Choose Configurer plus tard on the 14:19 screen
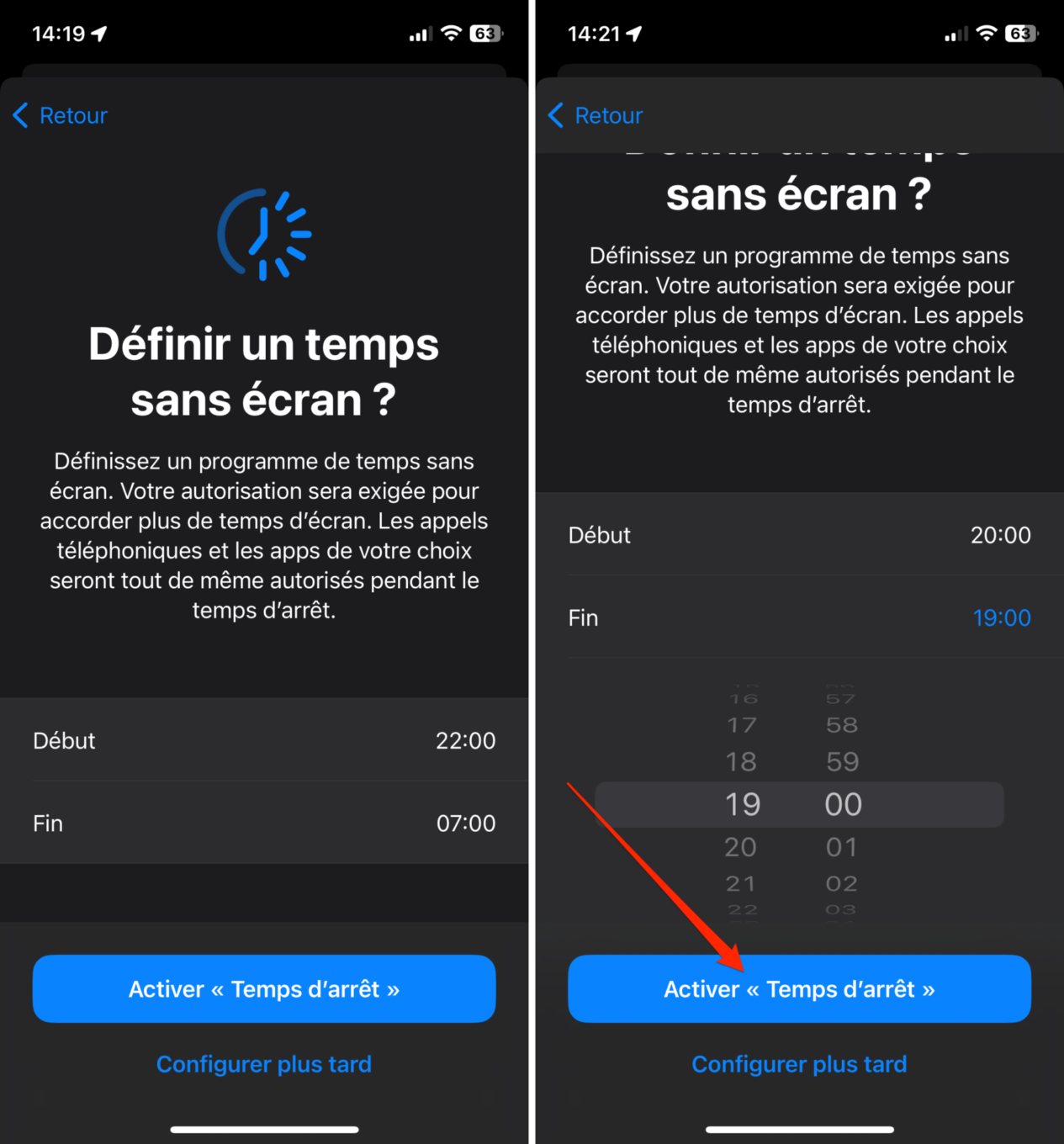The width and height of the screenshot is (1064, 1144). point(264,1064)
